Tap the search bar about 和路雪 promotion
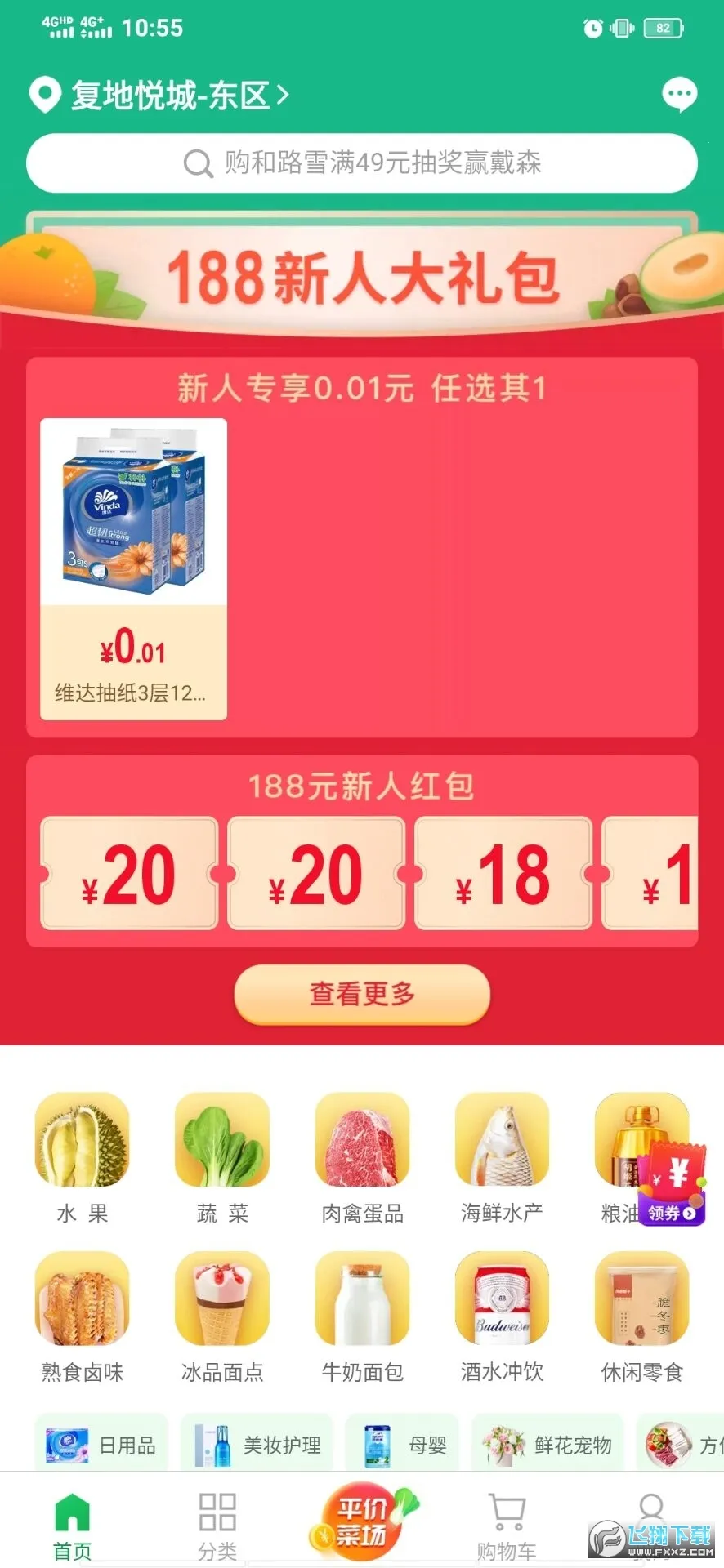This screenshot has height=1568, width=724. 362,163
